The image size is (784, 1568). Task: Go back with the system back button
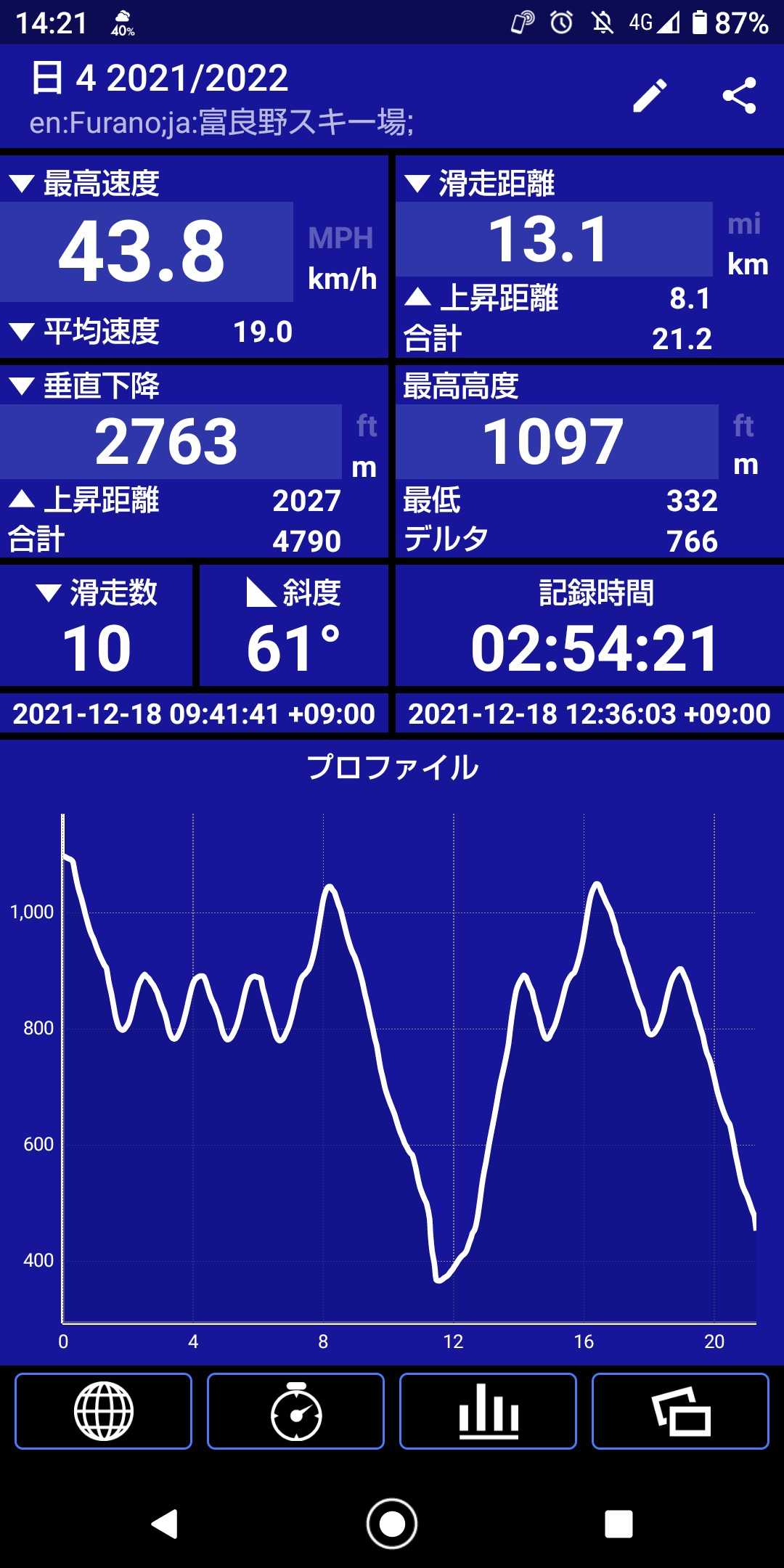165,1524
